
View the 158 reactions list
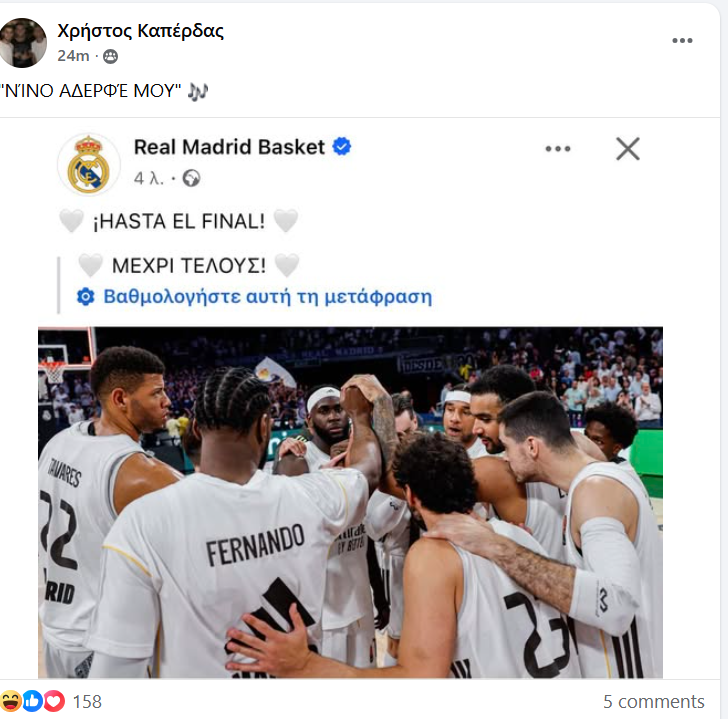(87, 701)
